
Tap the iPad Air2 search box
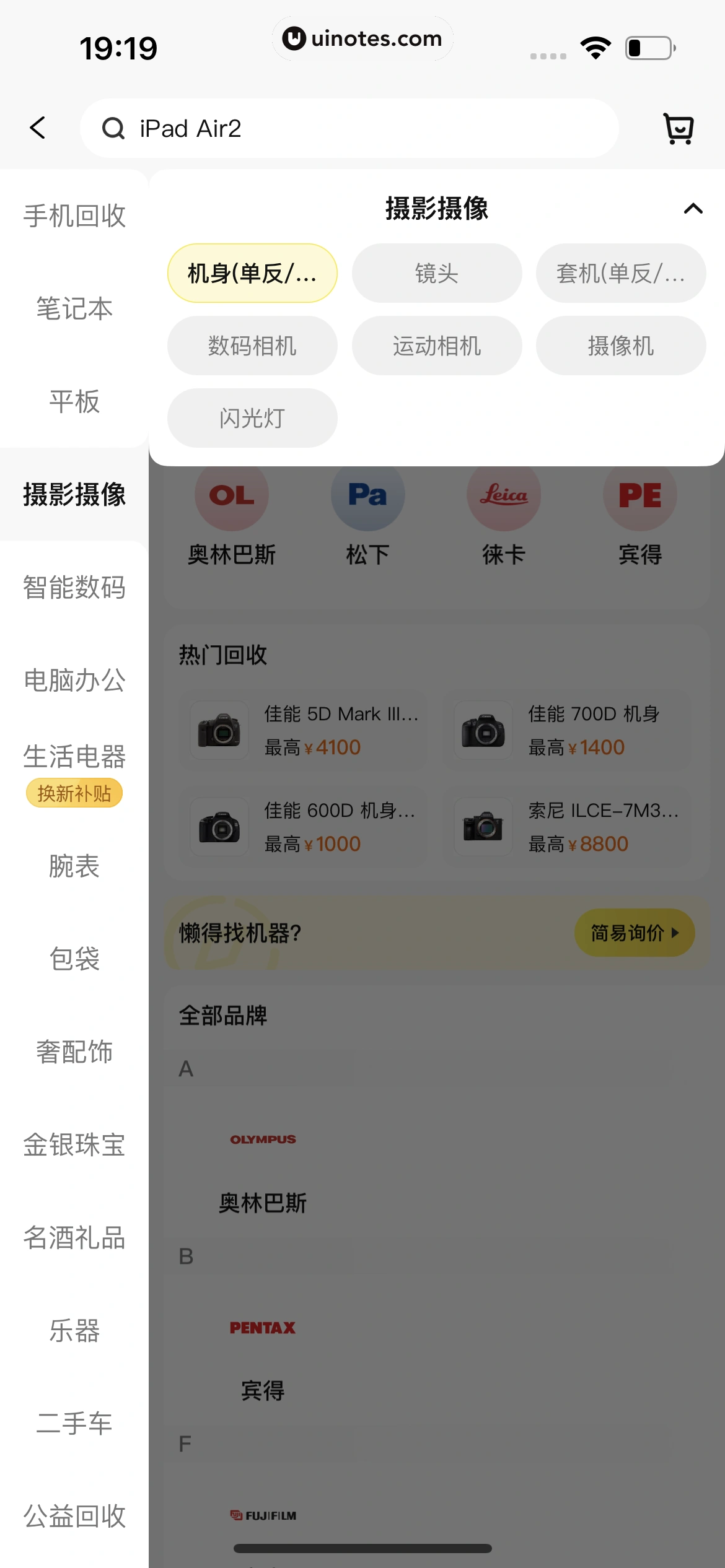tap(349, 128)
